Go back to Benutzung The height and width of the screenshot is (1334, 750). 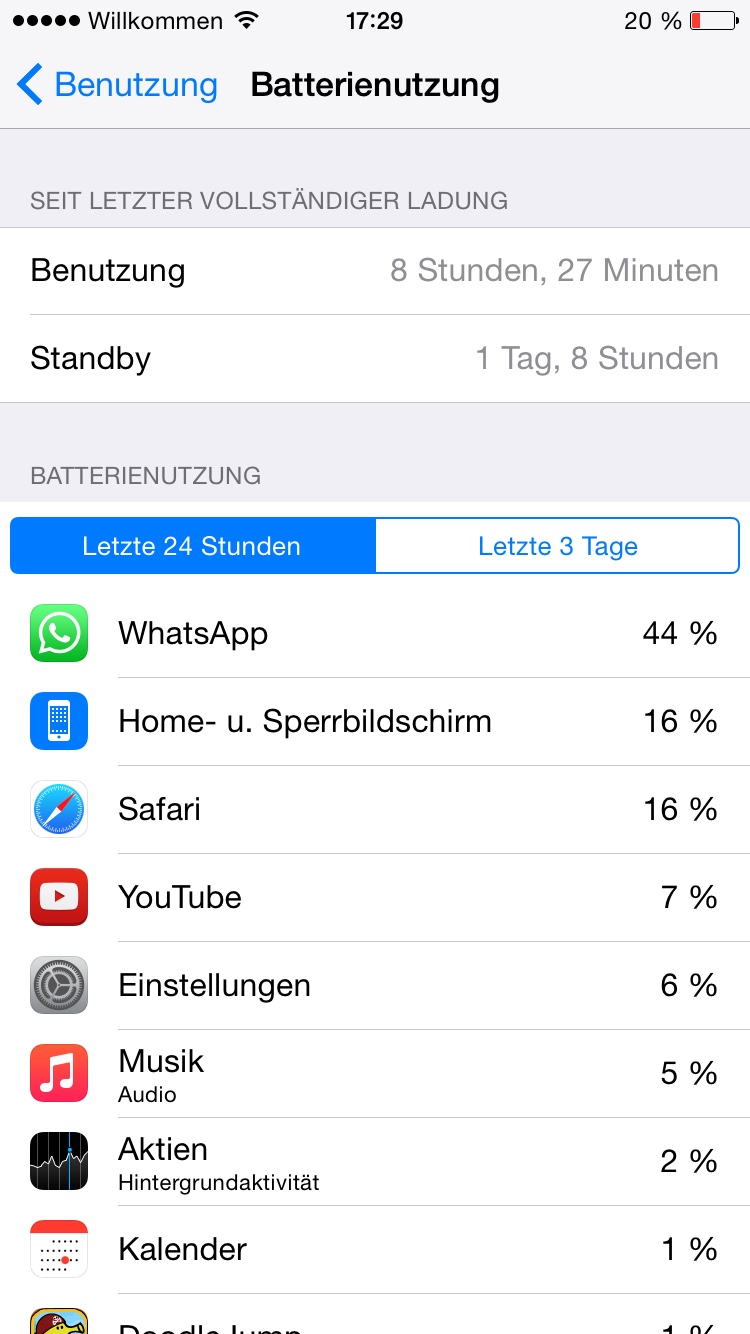(x=118, y=85)
